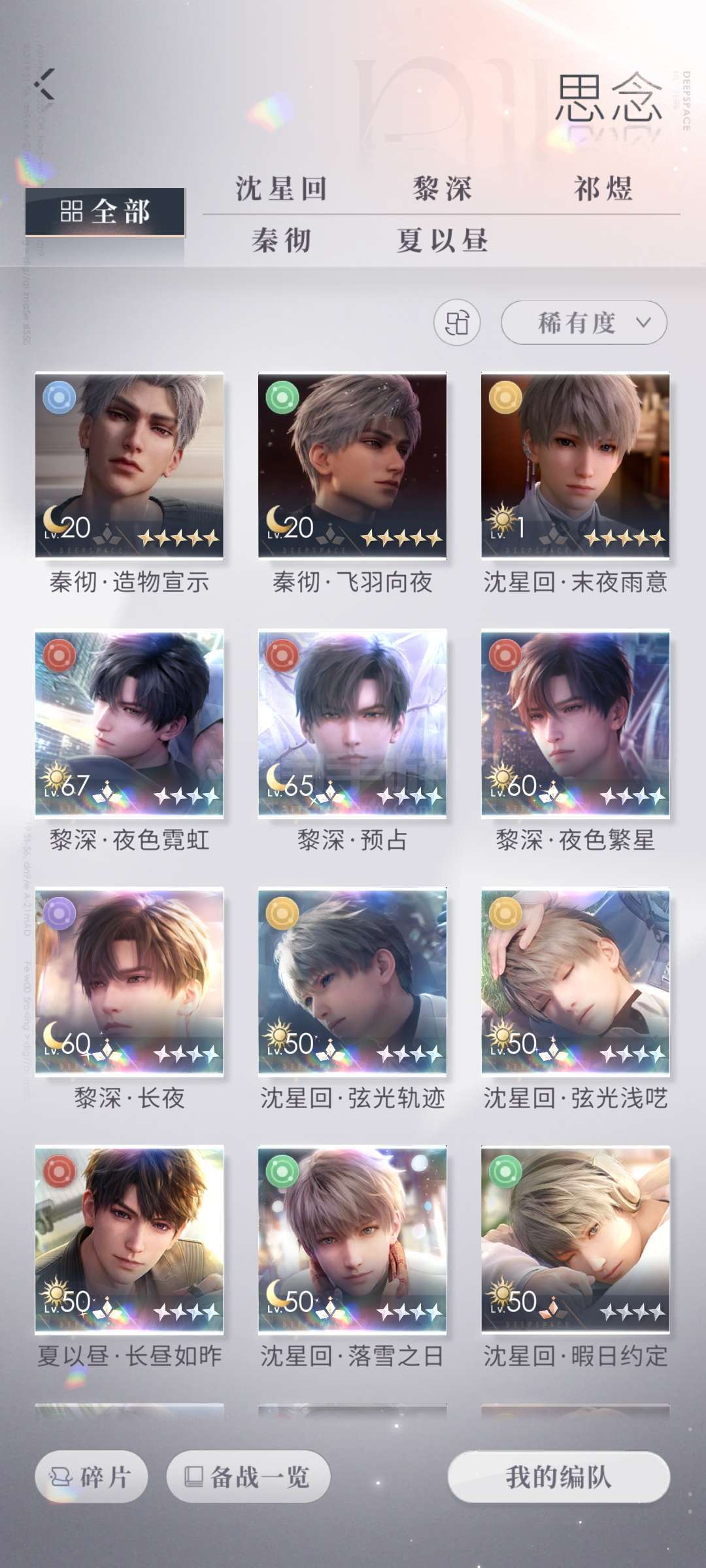Image resolution: width=706 pixels, height=1568 pixels.
Task: Switch to the 祁煜 tab
Action: point(603,189)
